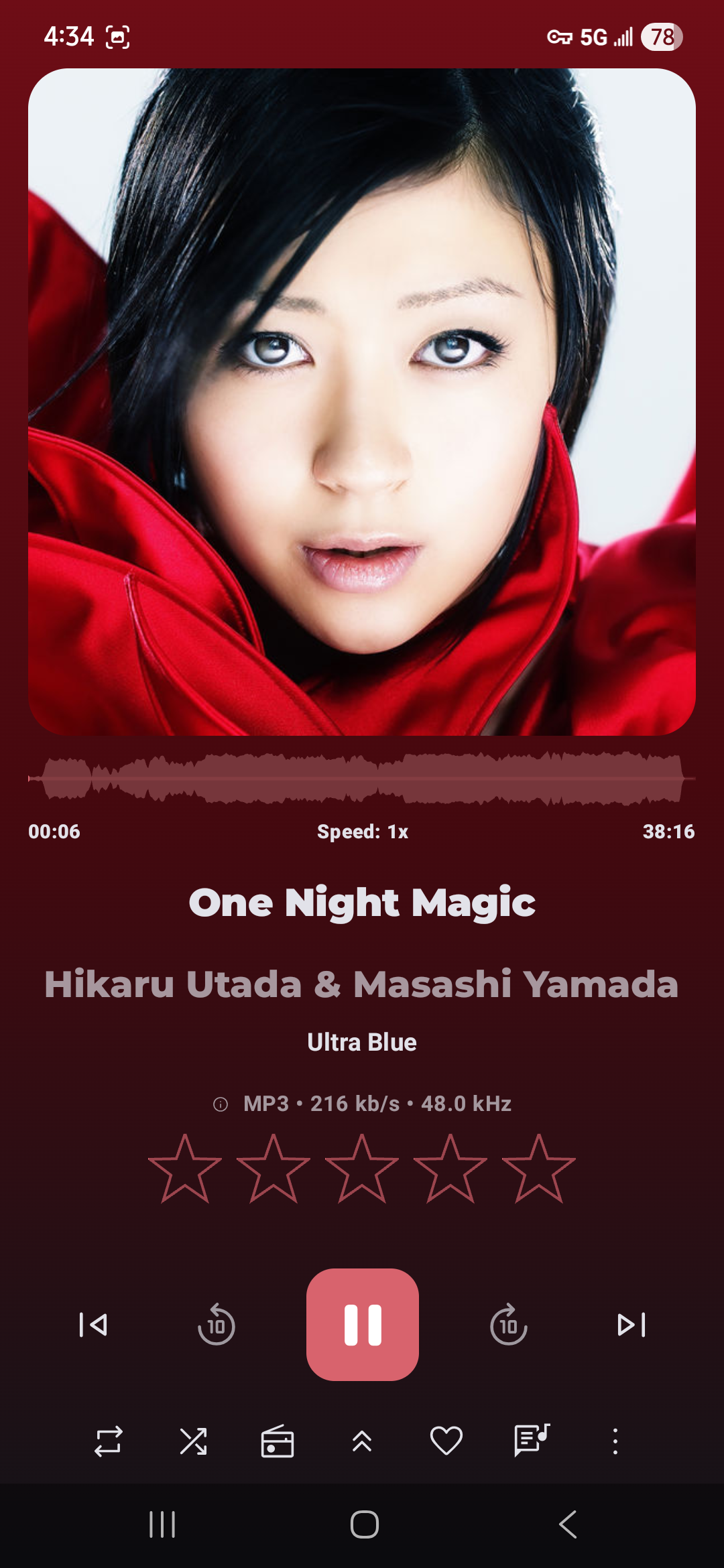
Task: Rate the song five stars
Action: point(538,1169)
